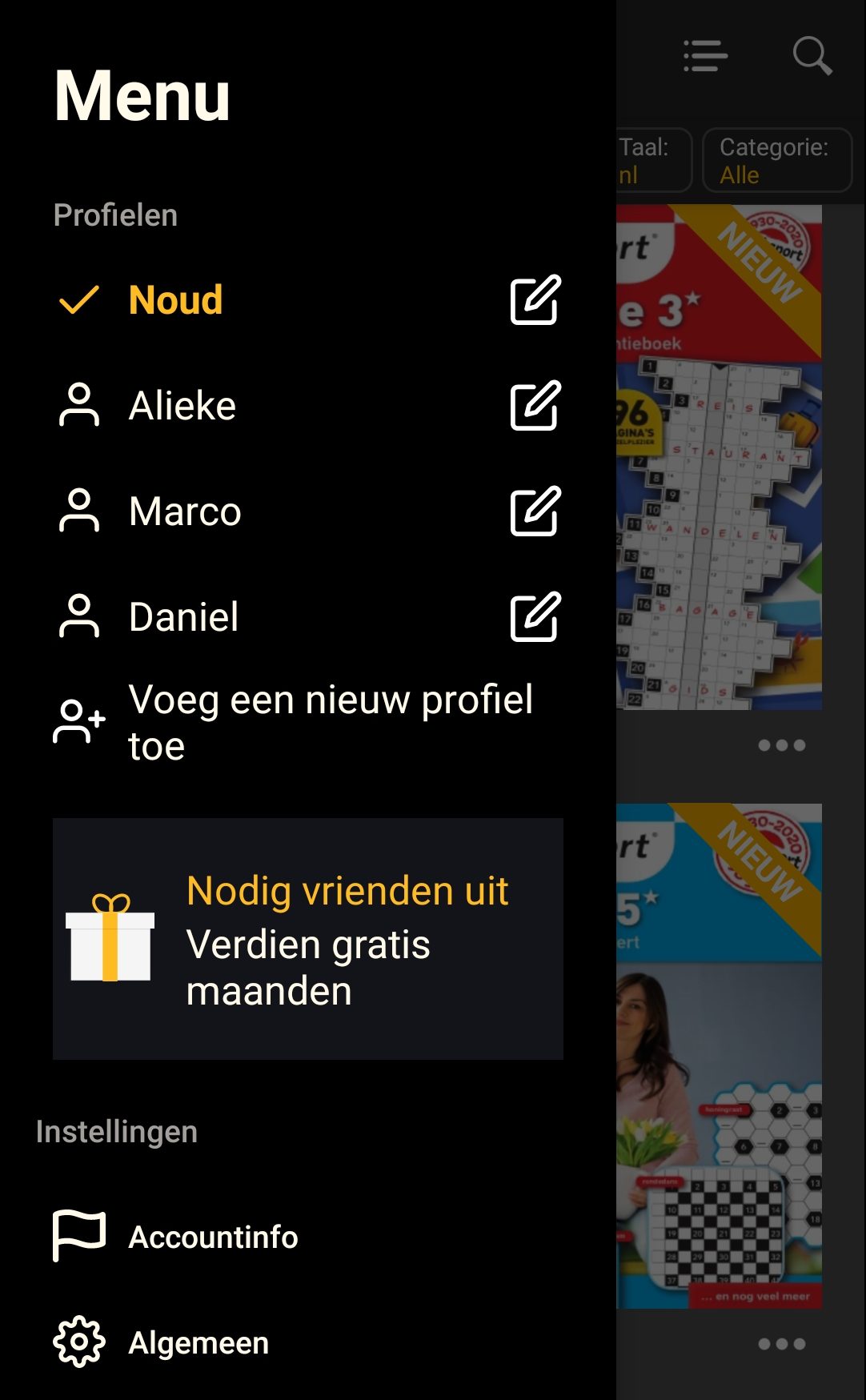866x1400 pixels.
Task: Click Voeg een nieuw profiel toe
Action: pos(331,723)
